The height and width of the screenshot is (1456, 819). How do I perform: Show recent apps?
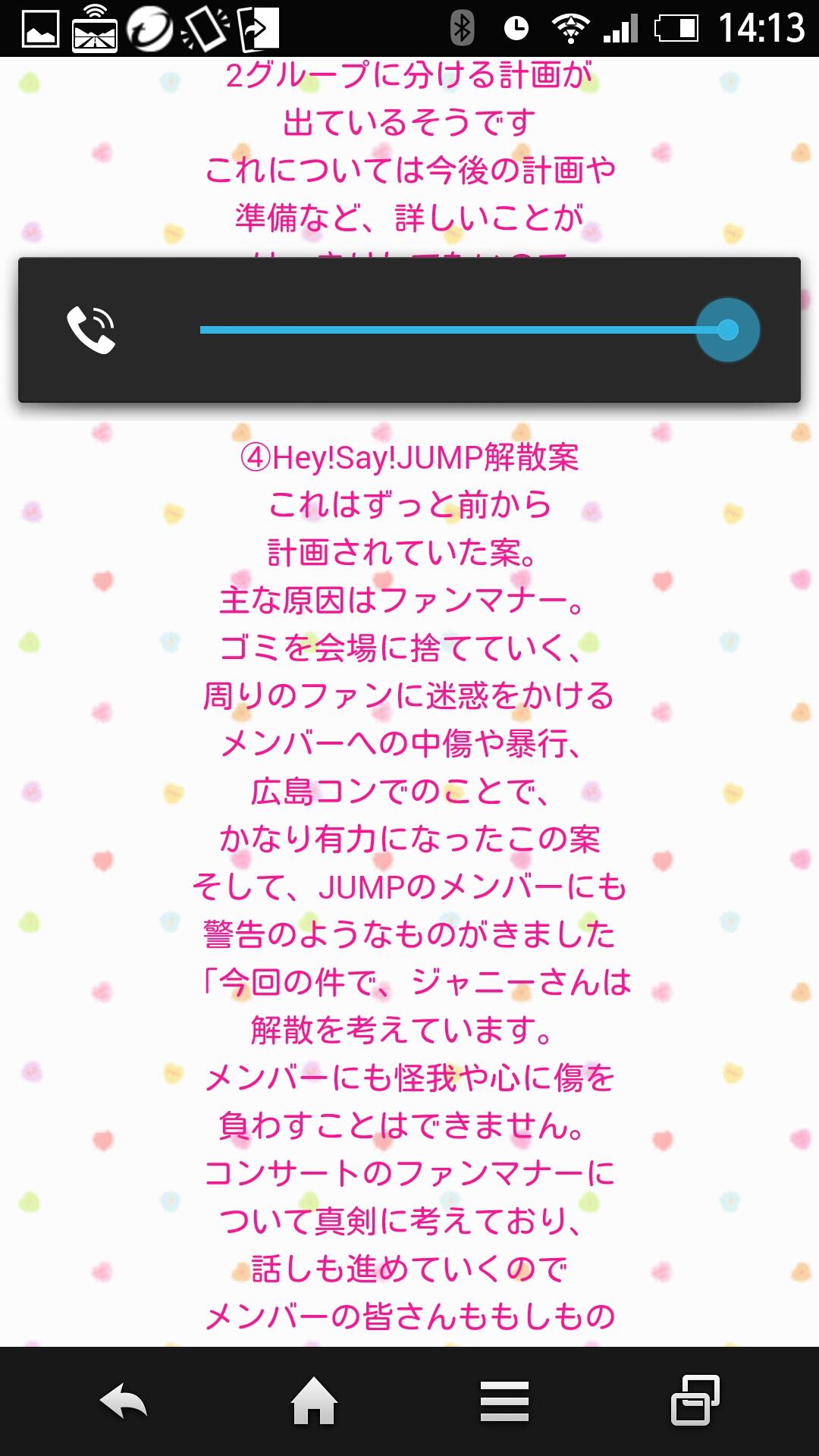click(x=695, y=1401)
